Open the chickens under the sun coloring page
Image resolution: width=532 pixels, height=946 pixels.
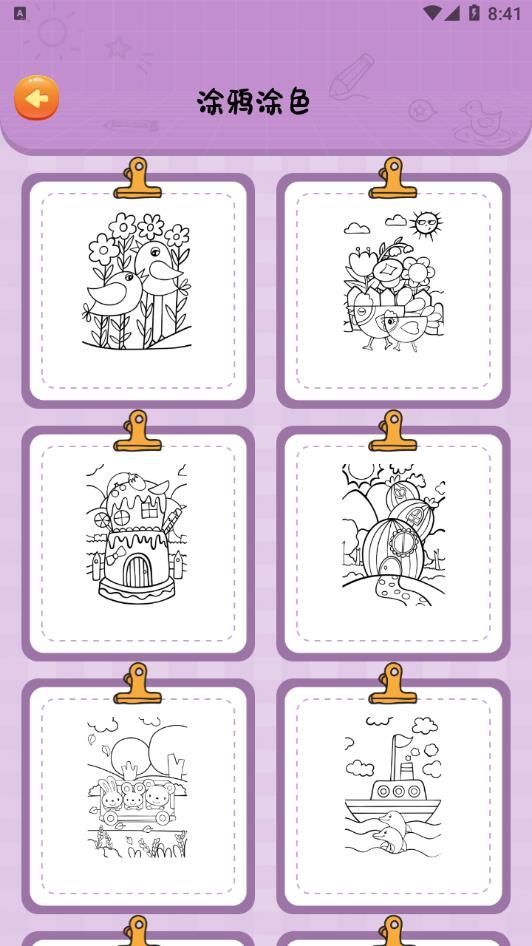pyautogui.click(x=393, y=291)
